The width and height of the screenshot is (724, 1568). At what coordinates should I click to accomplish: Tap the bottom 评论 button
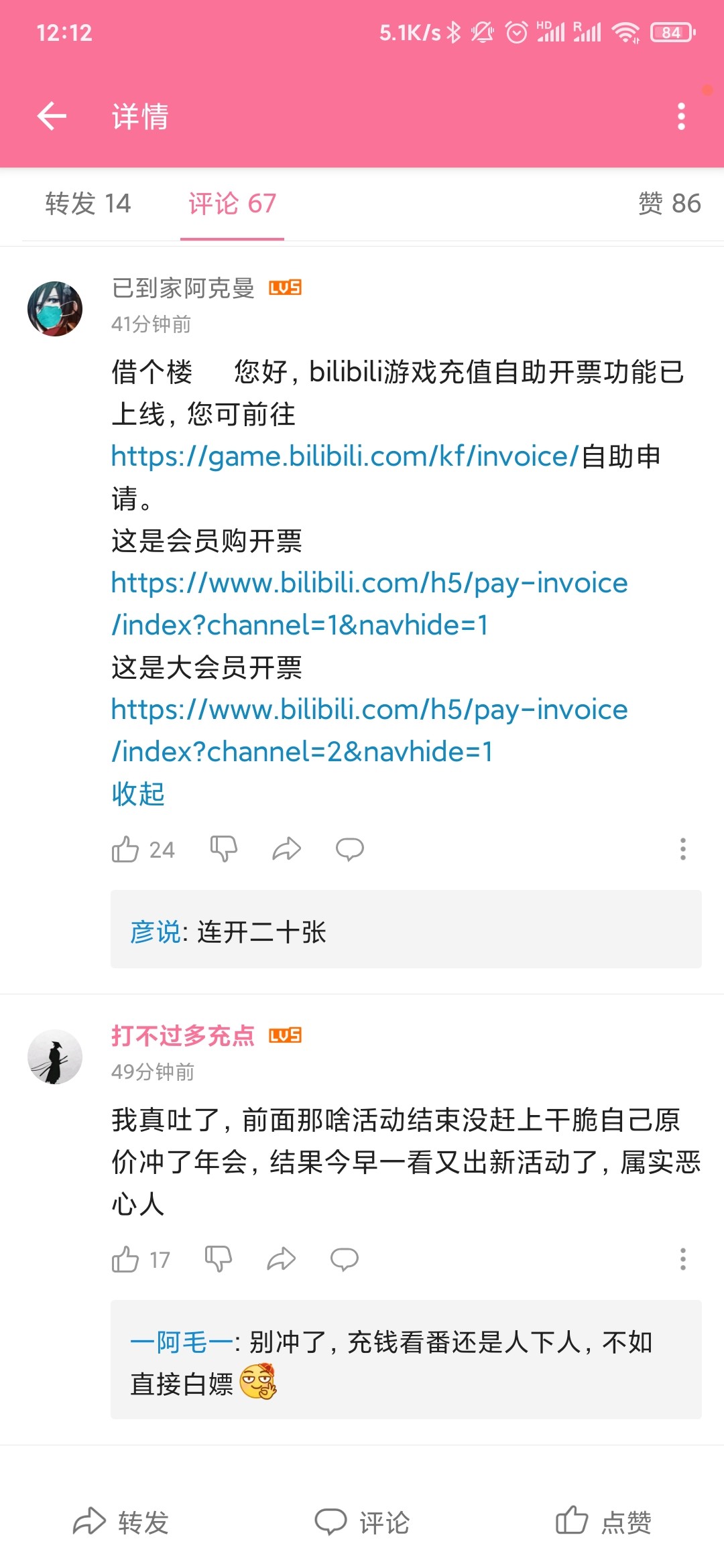point(363,1522)
